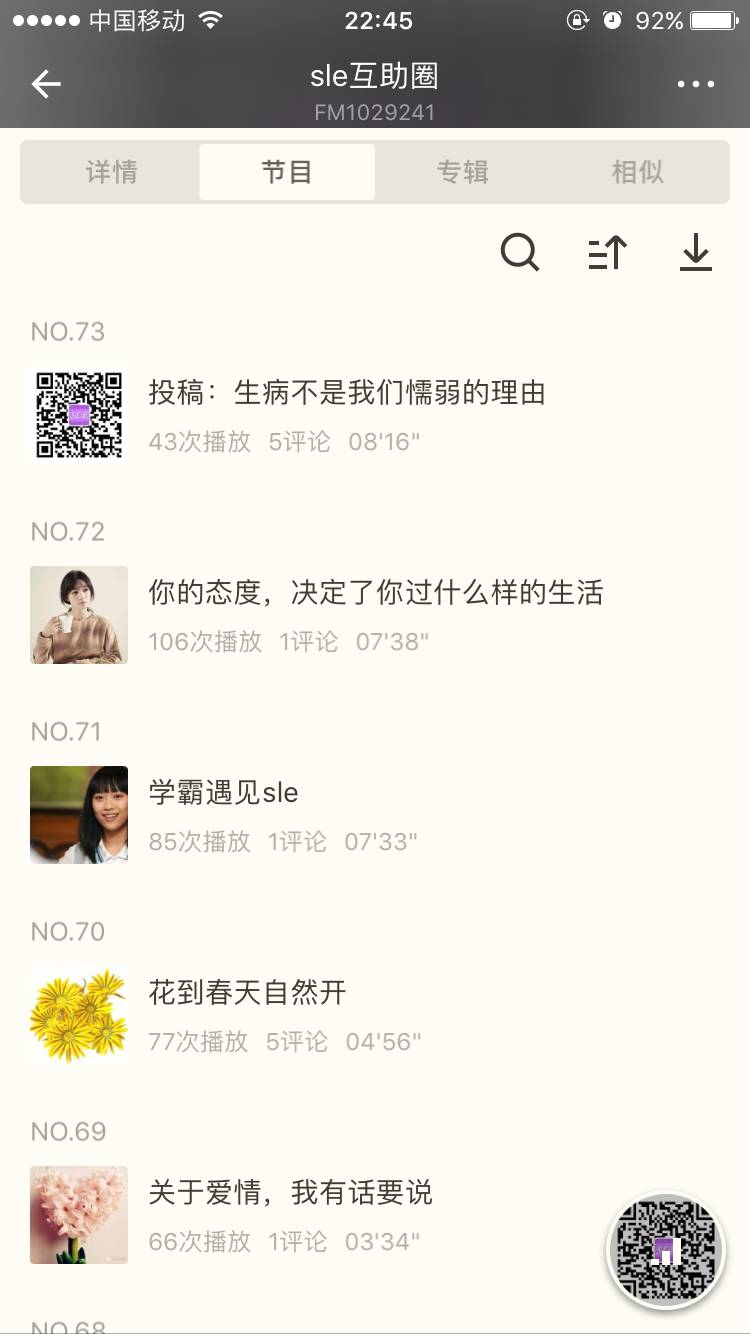
Task: Tap the download icon
Action: coord(695,252)
